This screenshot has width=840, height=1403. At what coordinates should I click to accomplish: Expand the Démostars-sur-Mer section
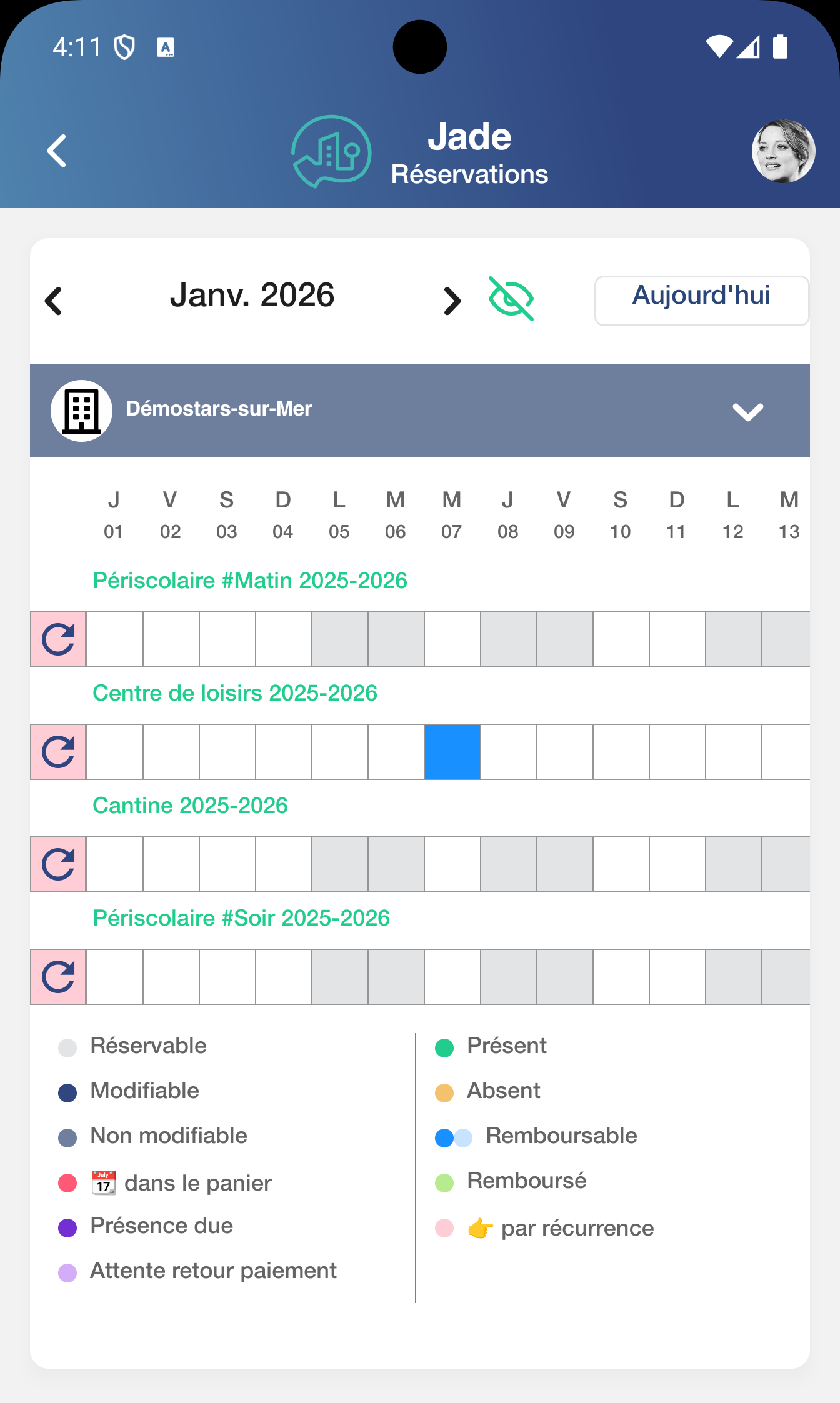(747, 411)
